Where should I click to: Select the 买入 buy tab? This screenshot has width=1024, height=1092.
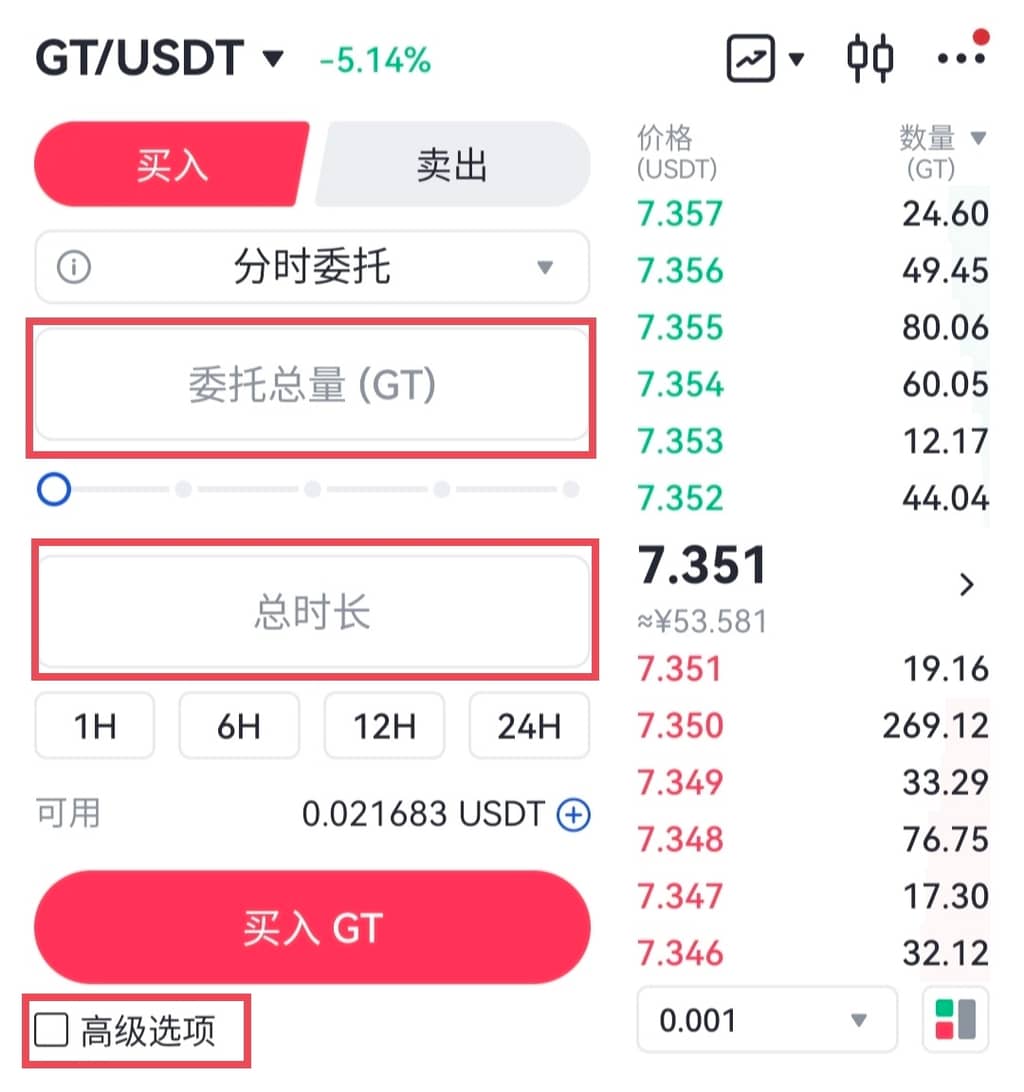172,165
